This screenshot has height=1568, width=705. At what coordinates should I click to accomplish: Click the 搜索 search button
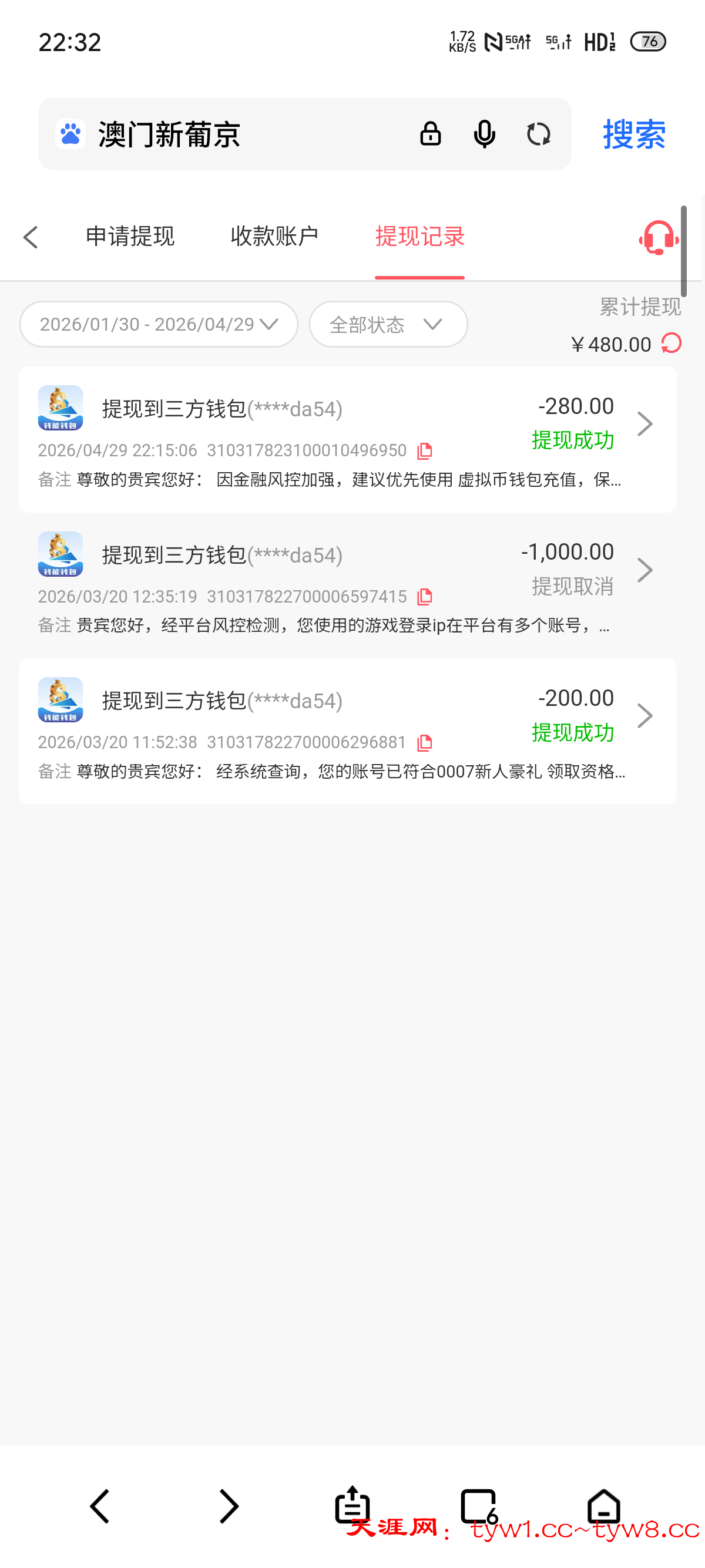(x=634, y=135)
